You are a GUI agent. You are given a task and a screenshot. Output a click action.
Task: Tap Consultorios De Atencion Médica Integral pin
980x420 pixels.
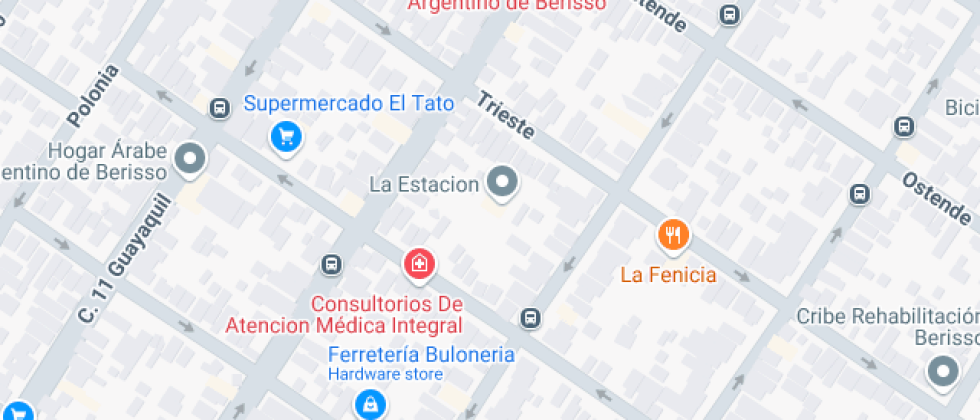[x=420, y=265]
